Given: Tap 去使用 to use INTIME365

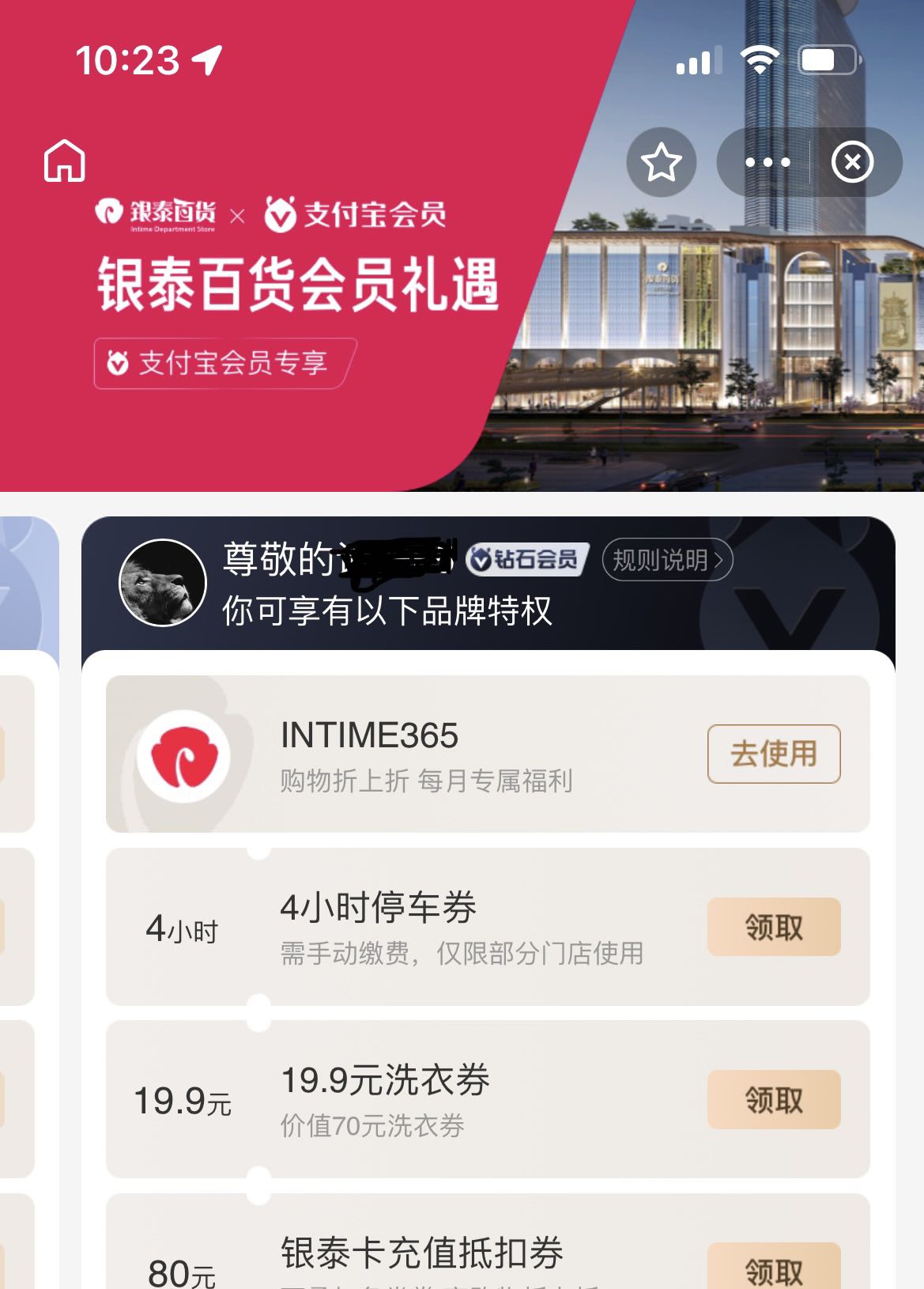Looking at the screenshot, I should pyautogui.click(x=773, y=753).
